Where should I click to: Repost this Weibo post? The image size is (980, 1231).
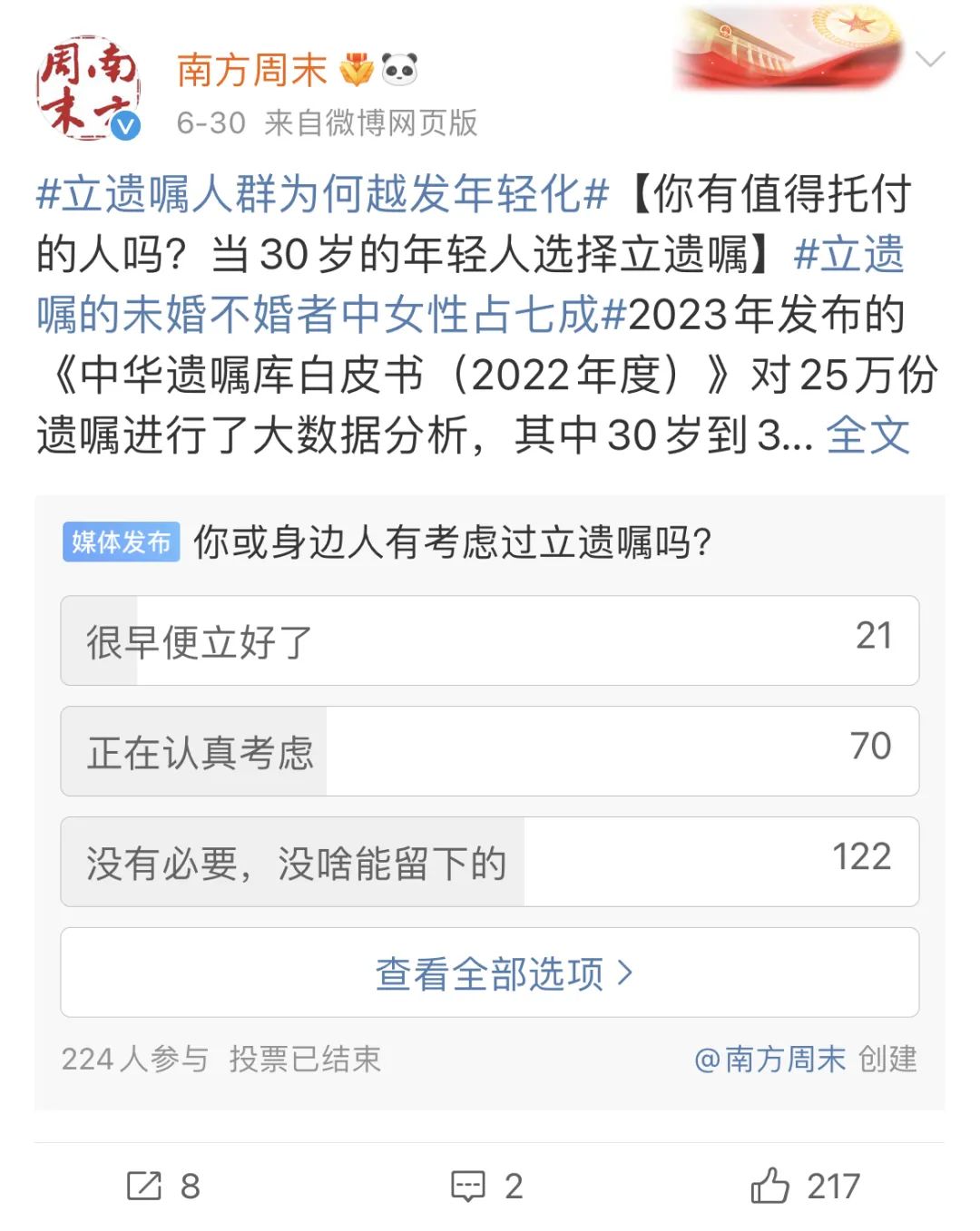[162, 1186]
